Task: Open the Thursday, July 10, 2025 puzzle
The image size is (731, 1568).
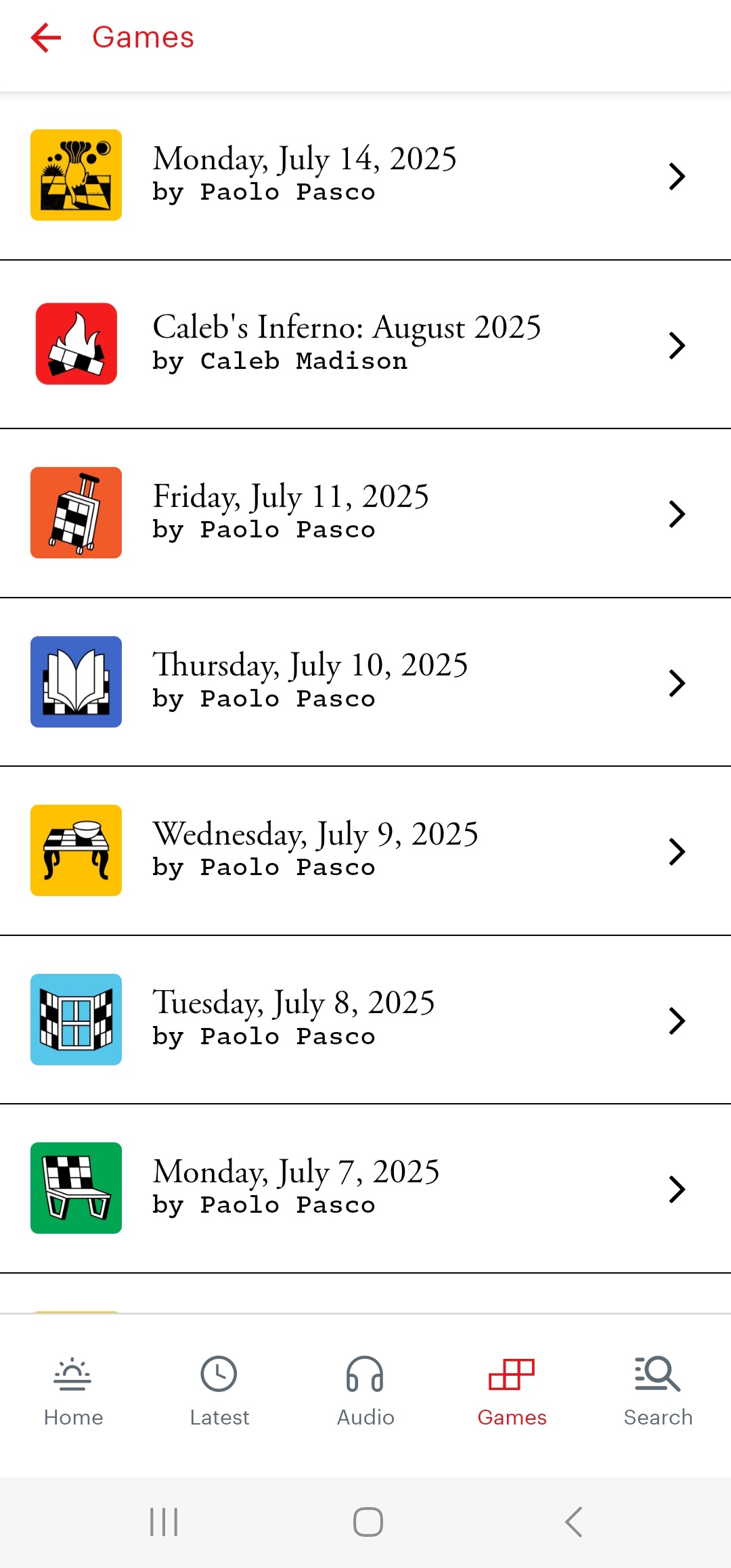Action: click(365, 682)
